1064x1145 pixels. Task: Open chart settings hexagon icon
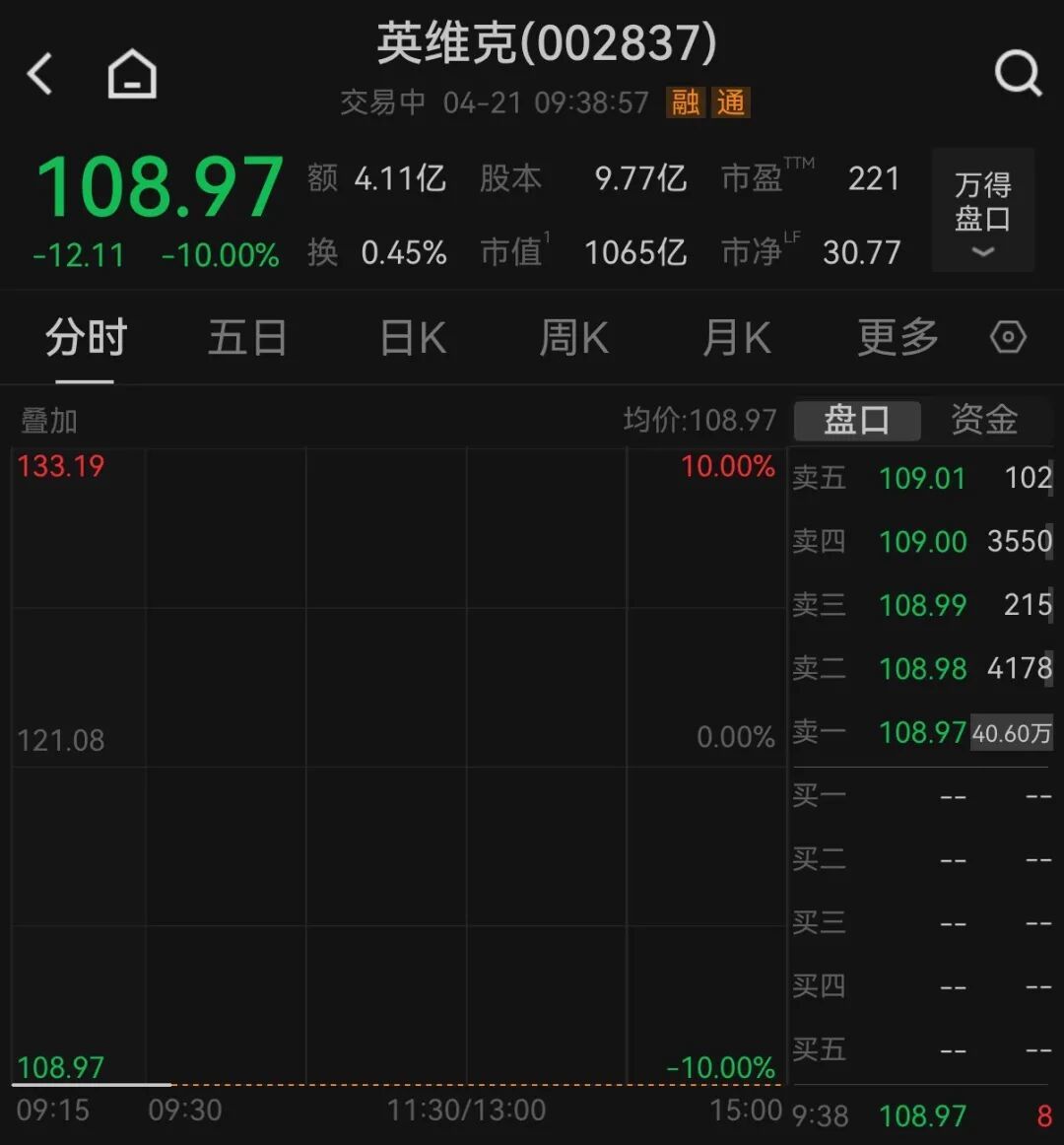pos(1008,338)
